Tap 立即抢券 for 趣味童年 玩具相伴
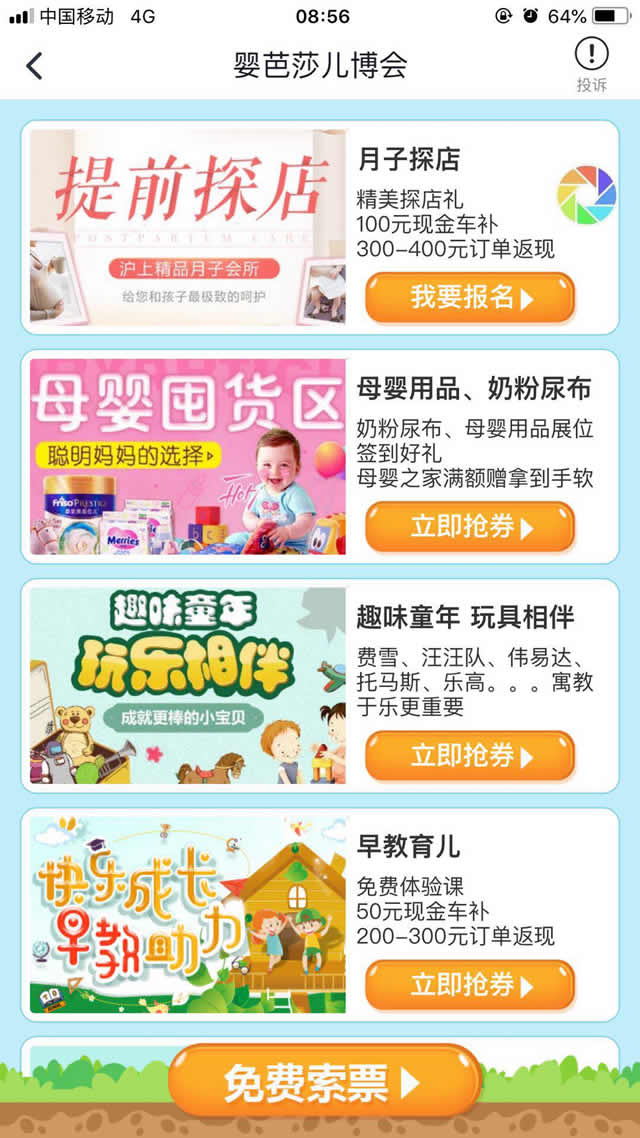The width and height of the screenshot is (640, 1138). 469,756
